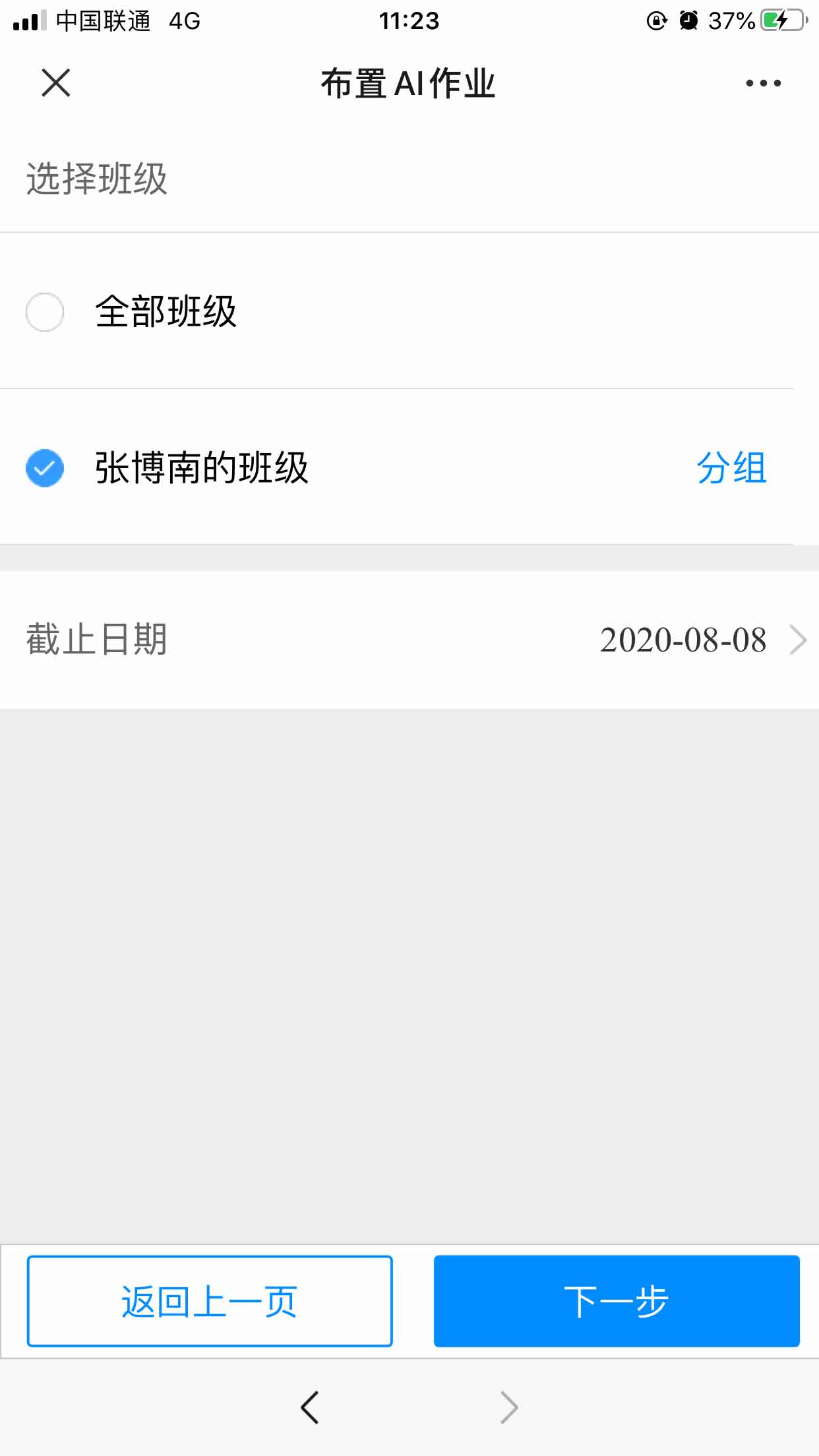The height and width of the screenshot is (1456, 819).
Task: Tap 返回上一页 to go back
Action: (210, 1301)
